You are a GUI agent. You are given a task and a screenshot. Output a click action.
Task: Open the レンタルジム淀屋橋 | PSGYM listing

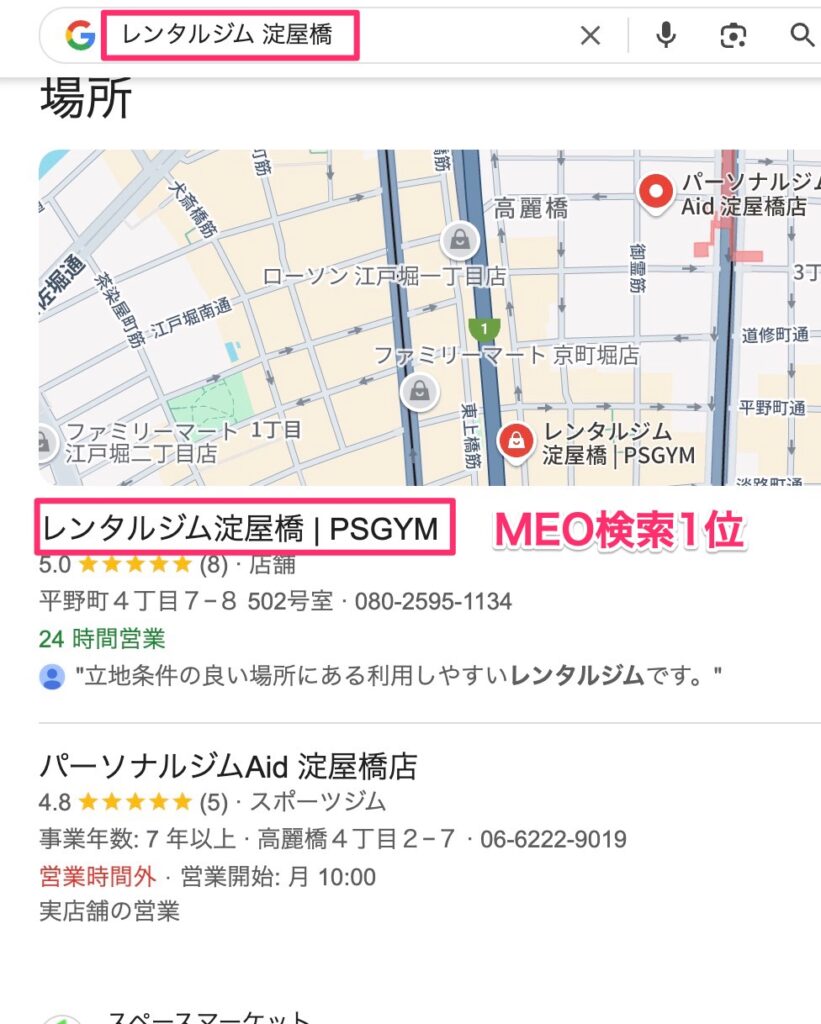pos(241,528)
